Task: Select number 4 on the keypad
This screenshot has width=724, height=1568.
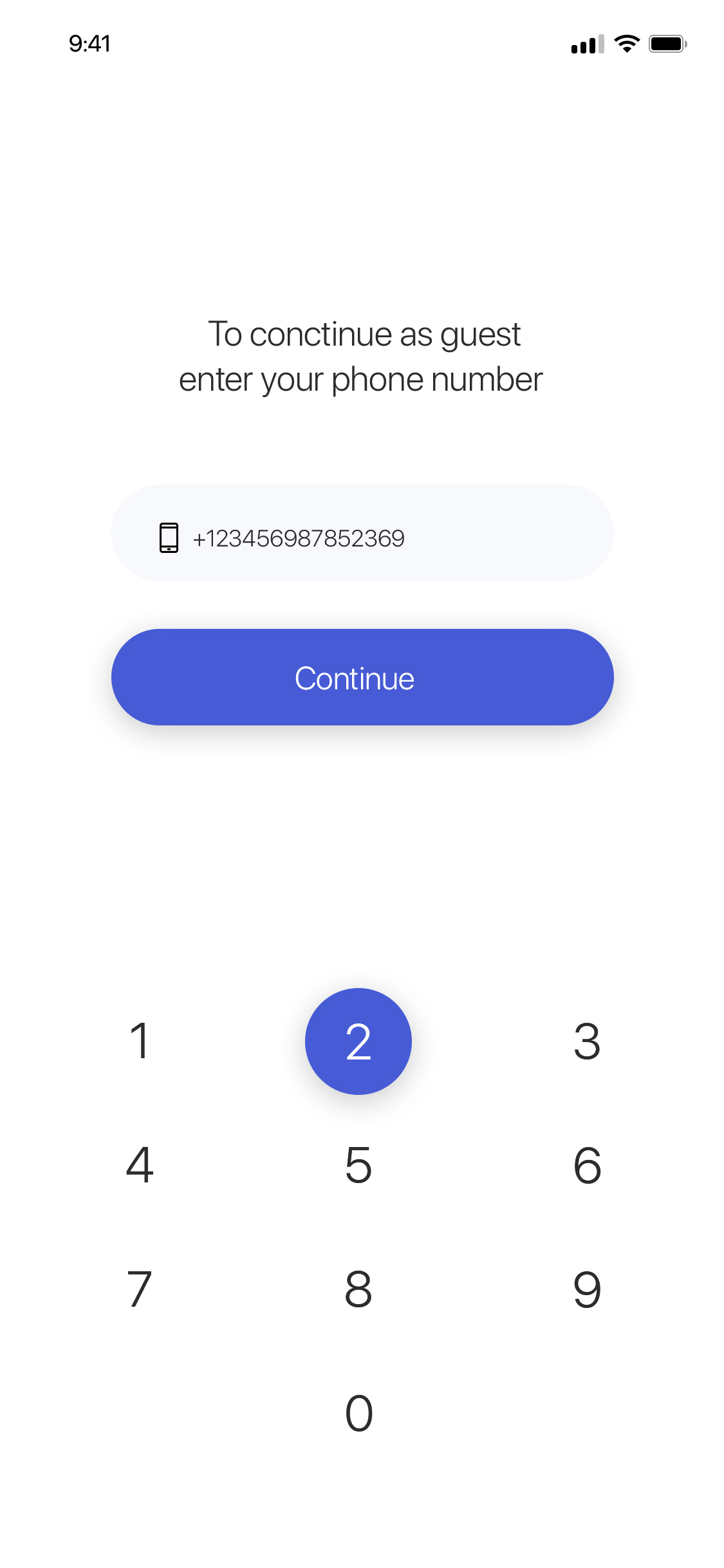Action: tap(140, 1165)
